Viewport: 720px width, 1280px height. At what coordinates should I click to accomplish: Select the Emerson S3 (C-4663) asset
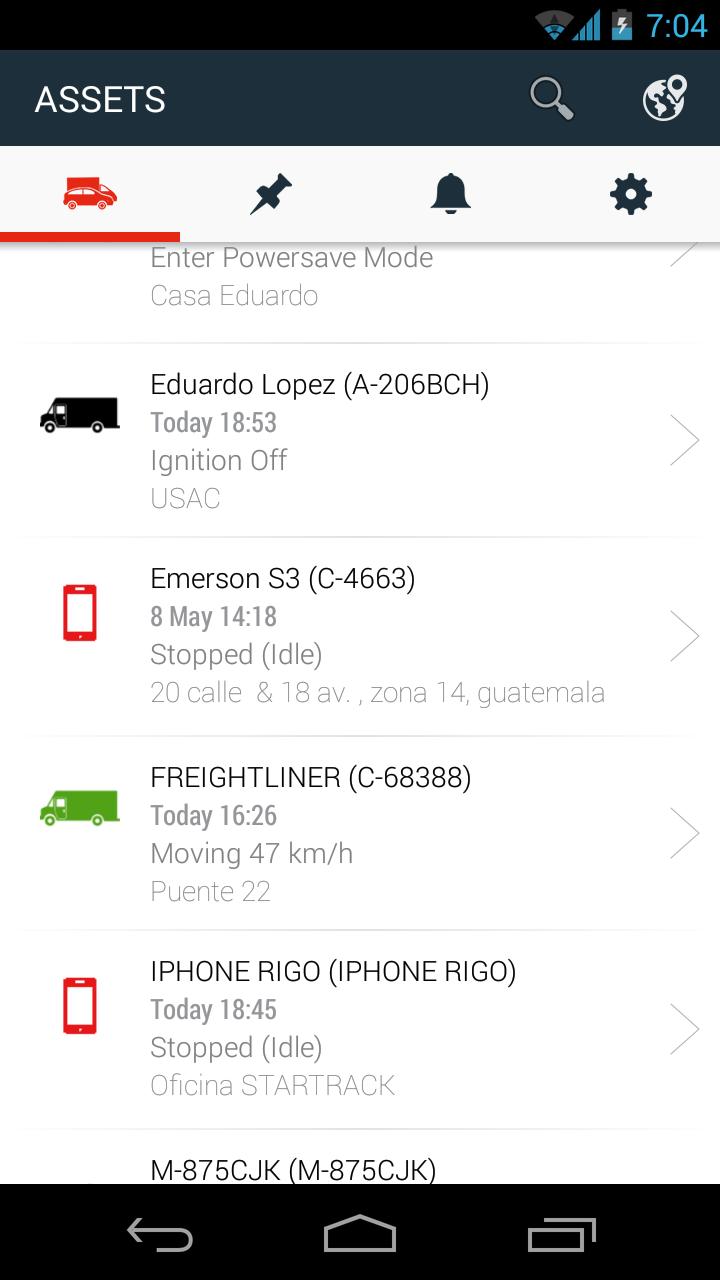360,635
